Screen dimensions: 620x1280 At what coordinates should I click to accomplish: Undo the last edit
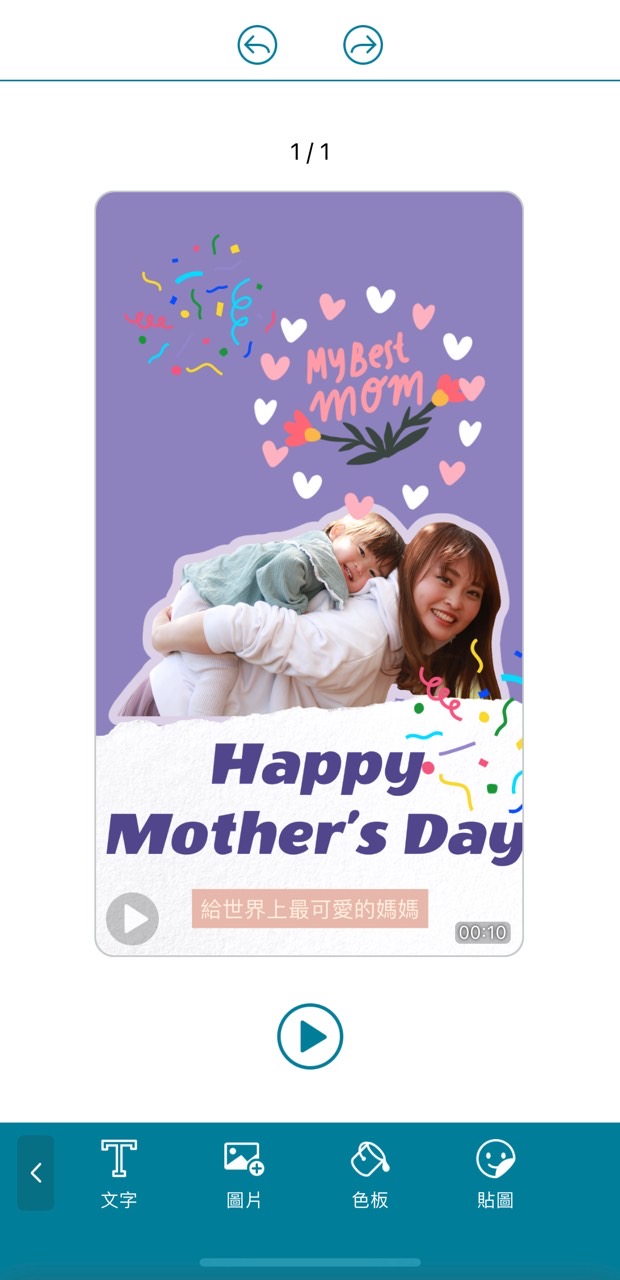257,45
